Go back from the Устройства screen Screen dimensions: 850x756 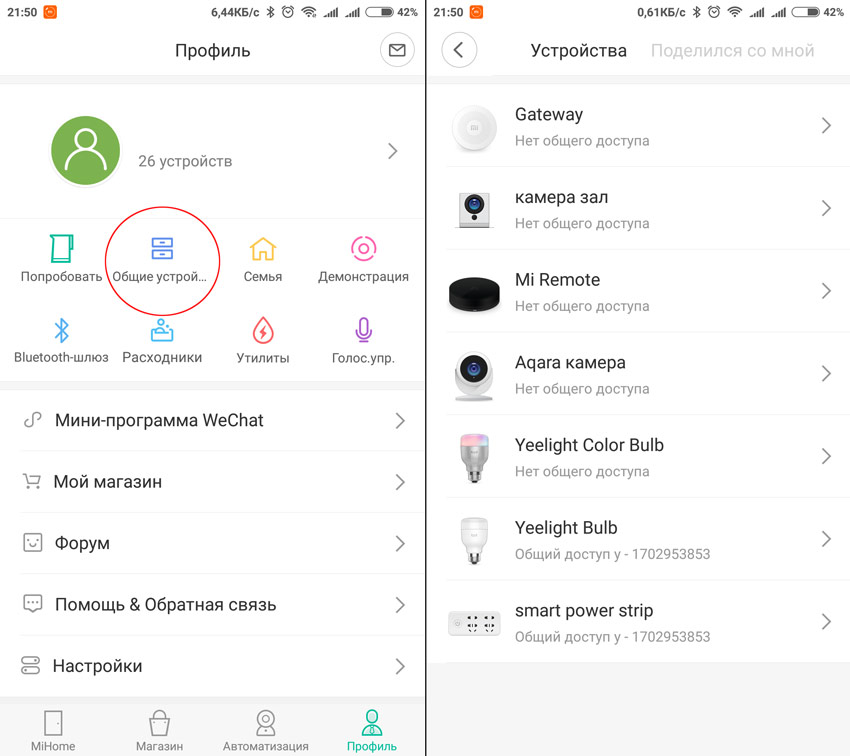(459, 50)
